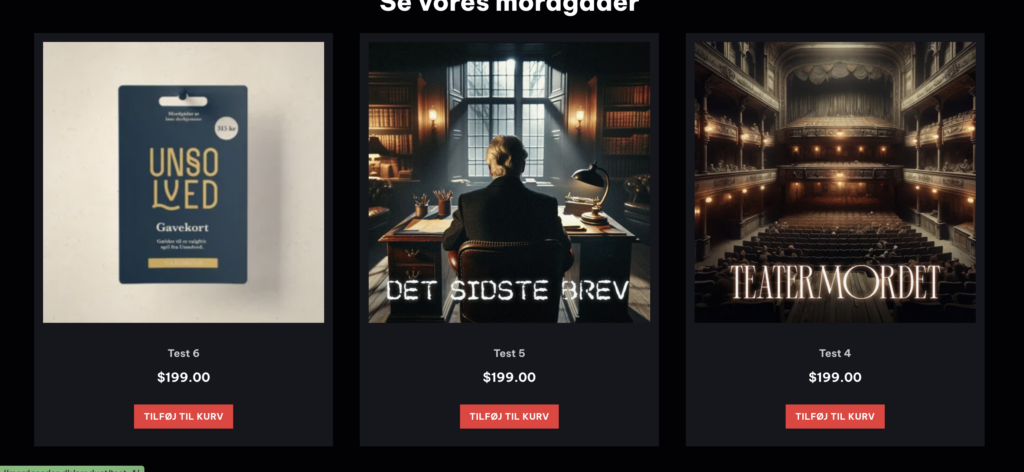Add Test 4 to the cart

[x=835, y=416]
